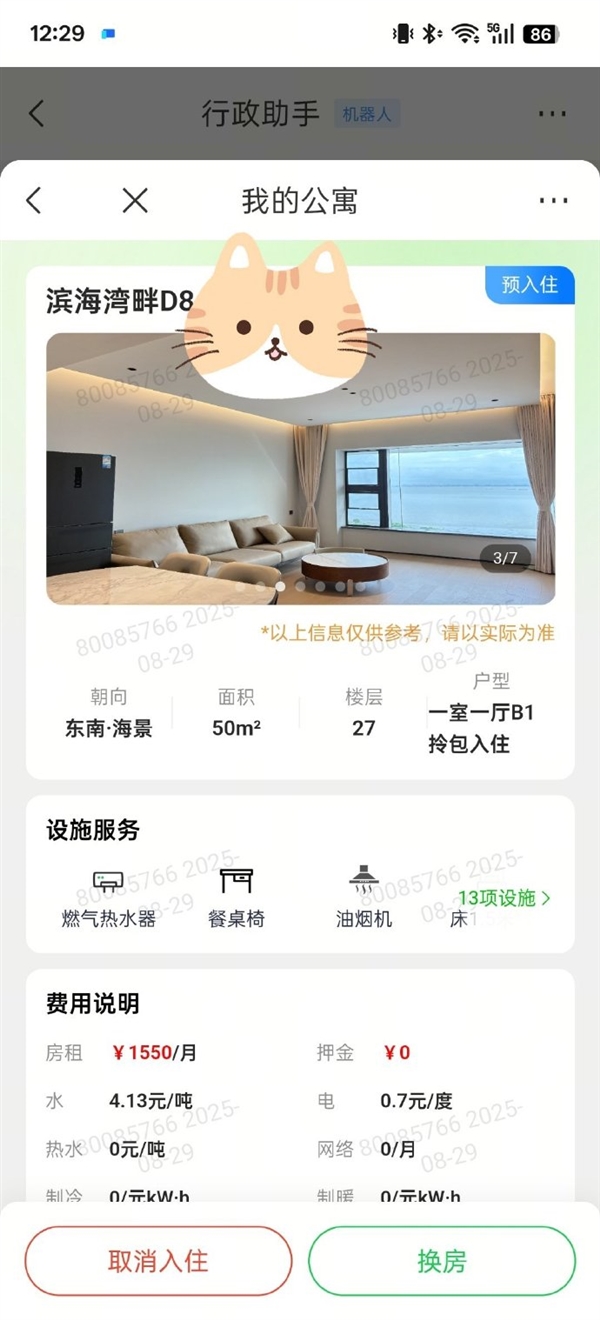Image resolution: width=600 pixels, height=1320 pixels.
Task: Tap 换房 to change room
Action: click(442, 1261)
